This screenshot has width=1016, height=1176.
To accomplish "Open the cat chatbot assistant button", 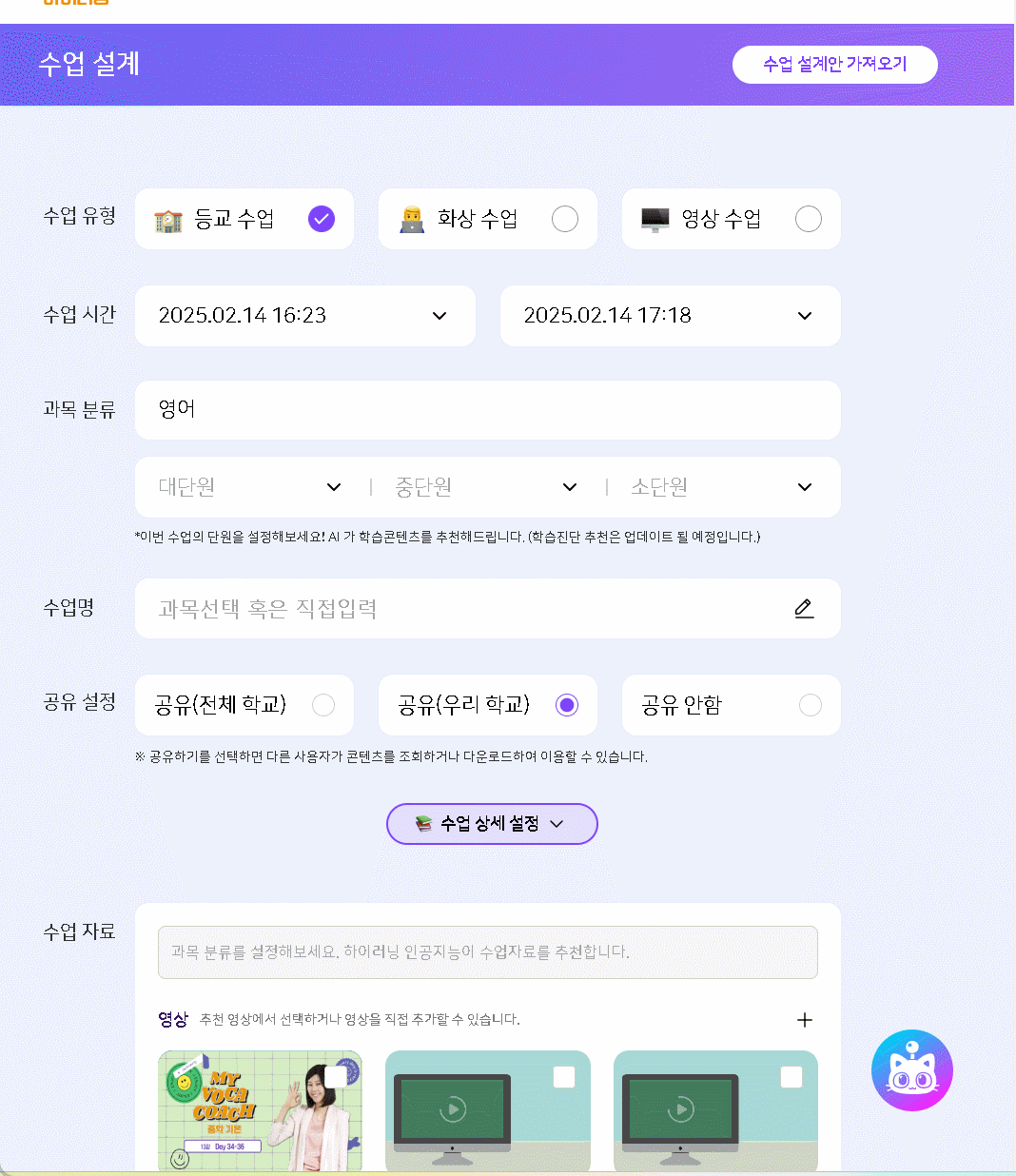I will [911, 1070].
